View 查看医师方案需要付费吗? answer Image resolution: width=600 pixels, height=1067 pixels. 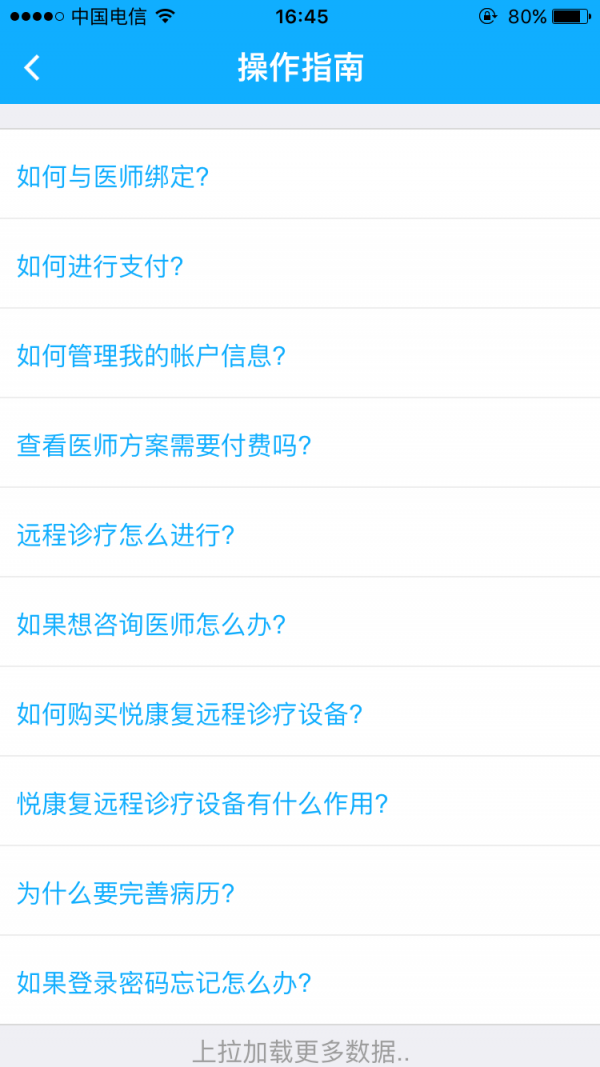164,445
